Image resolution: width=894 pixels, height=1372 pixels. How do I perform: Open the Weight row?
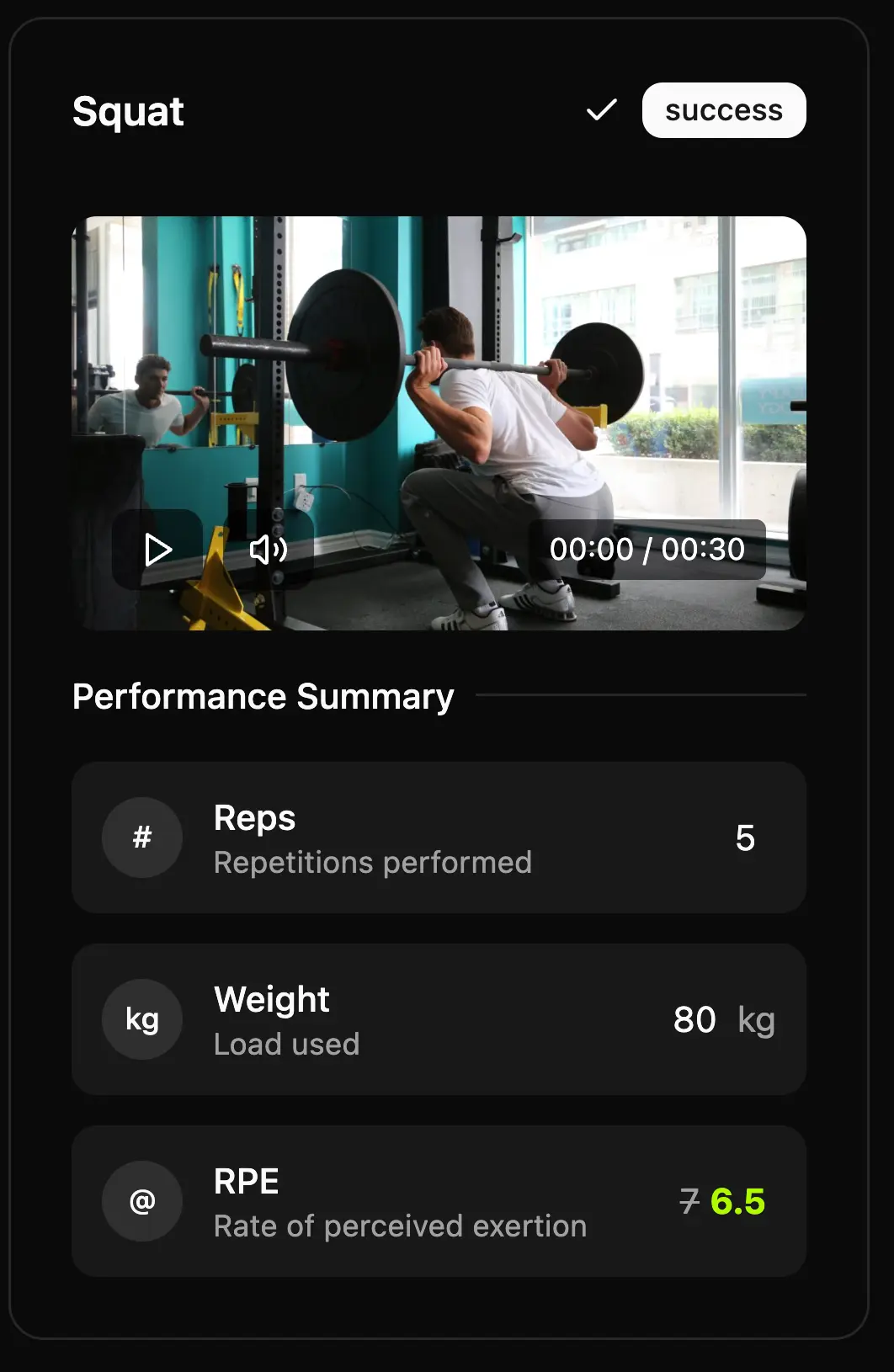point(439,1019)
